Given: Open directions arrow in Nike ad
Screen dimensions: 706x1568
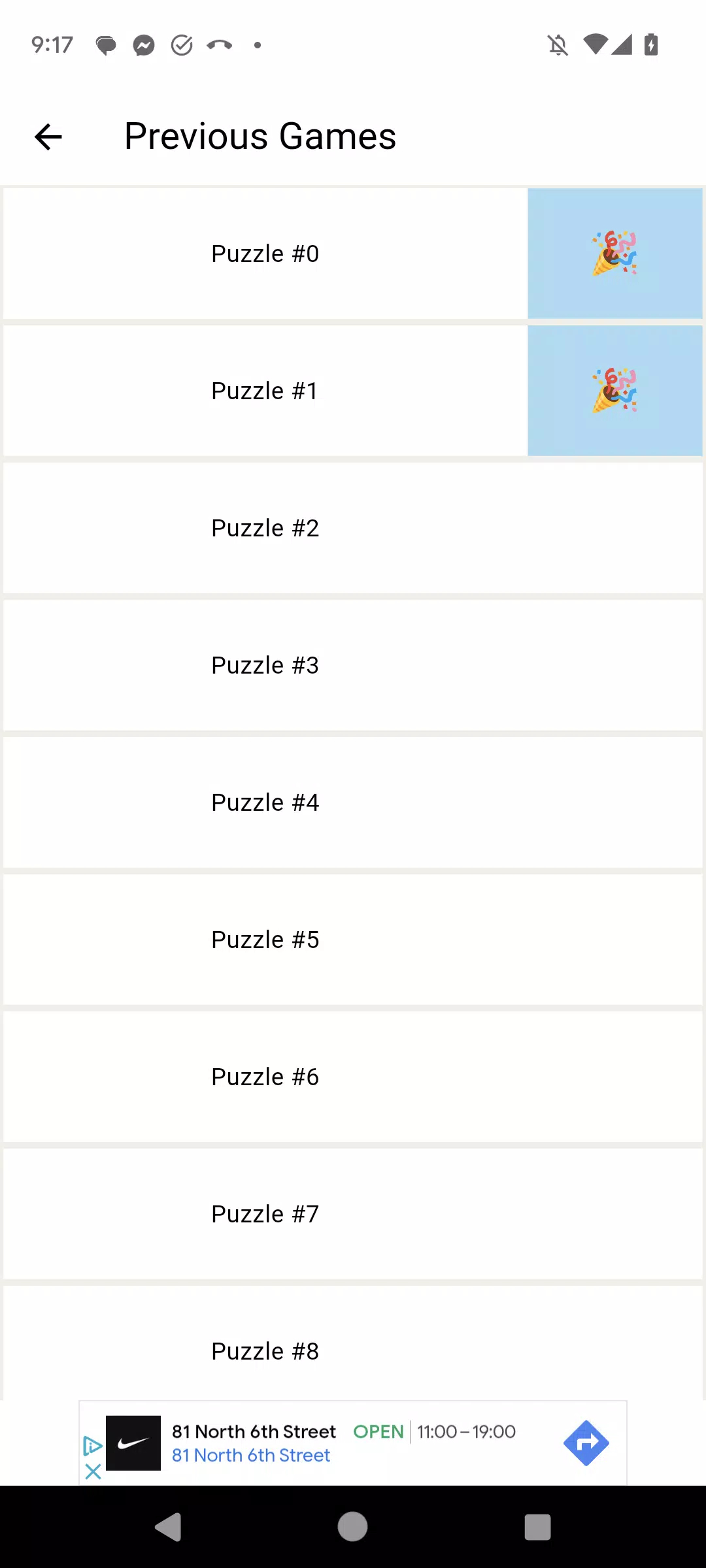Looking at the screenshot, I should point(586,1443).
